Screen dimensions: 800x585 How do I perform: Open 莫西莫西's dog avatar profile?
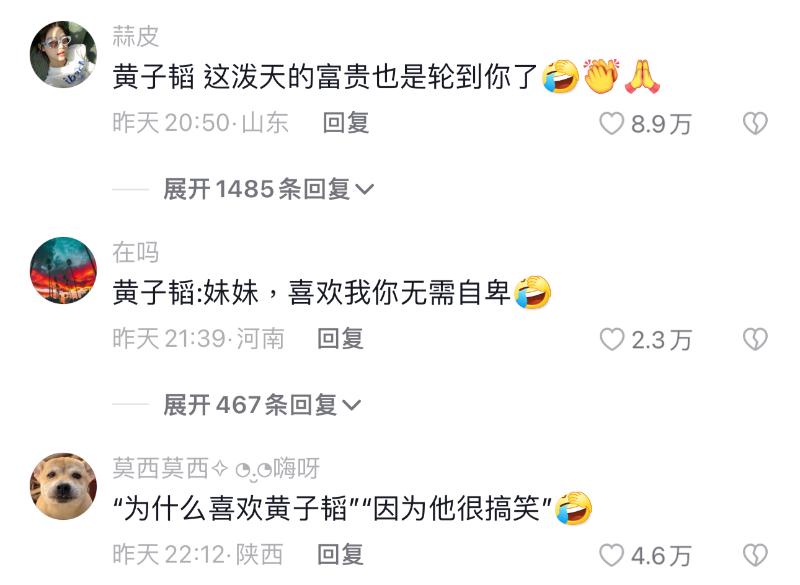[64, 486]
